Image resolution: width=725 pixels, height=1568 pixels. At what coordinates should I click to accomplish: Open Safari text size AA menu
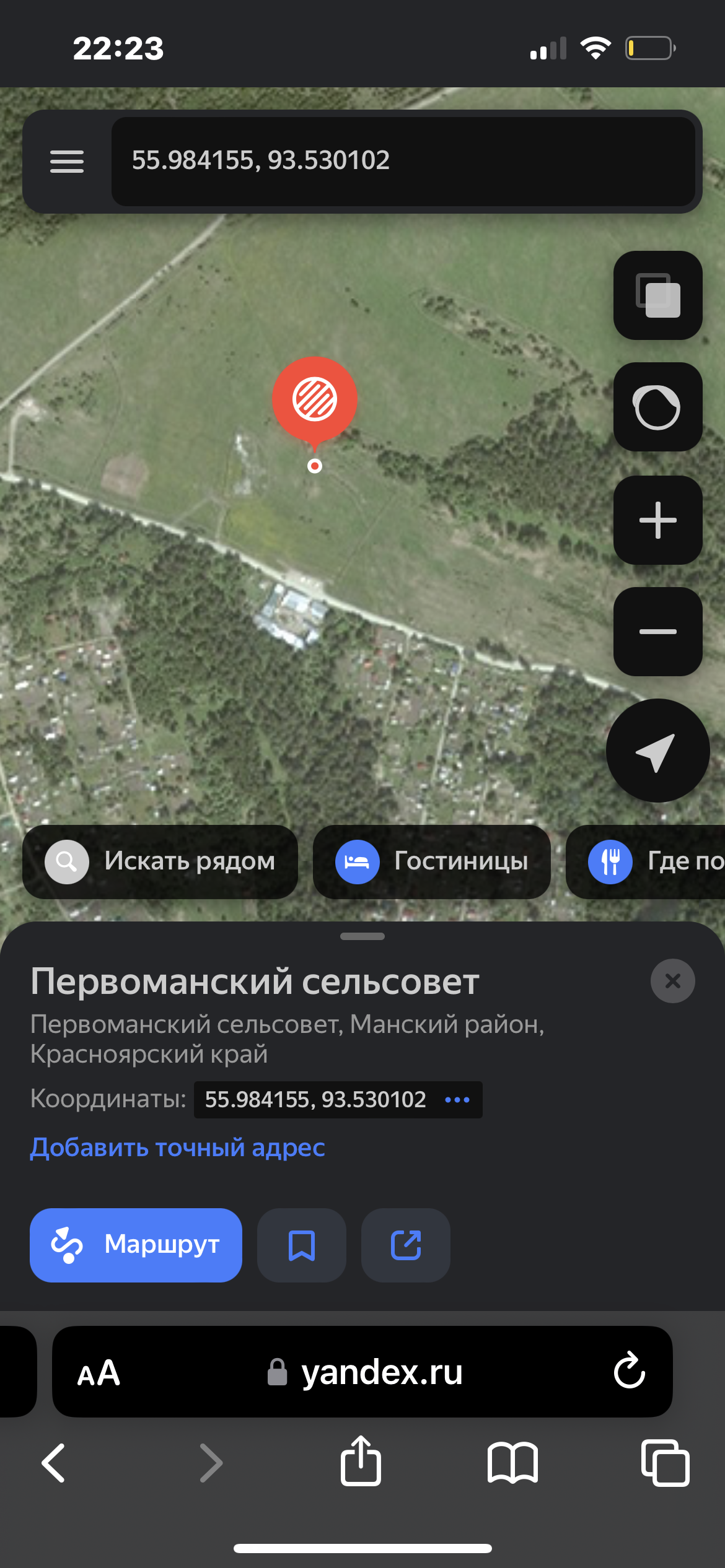click(99, 1373)
